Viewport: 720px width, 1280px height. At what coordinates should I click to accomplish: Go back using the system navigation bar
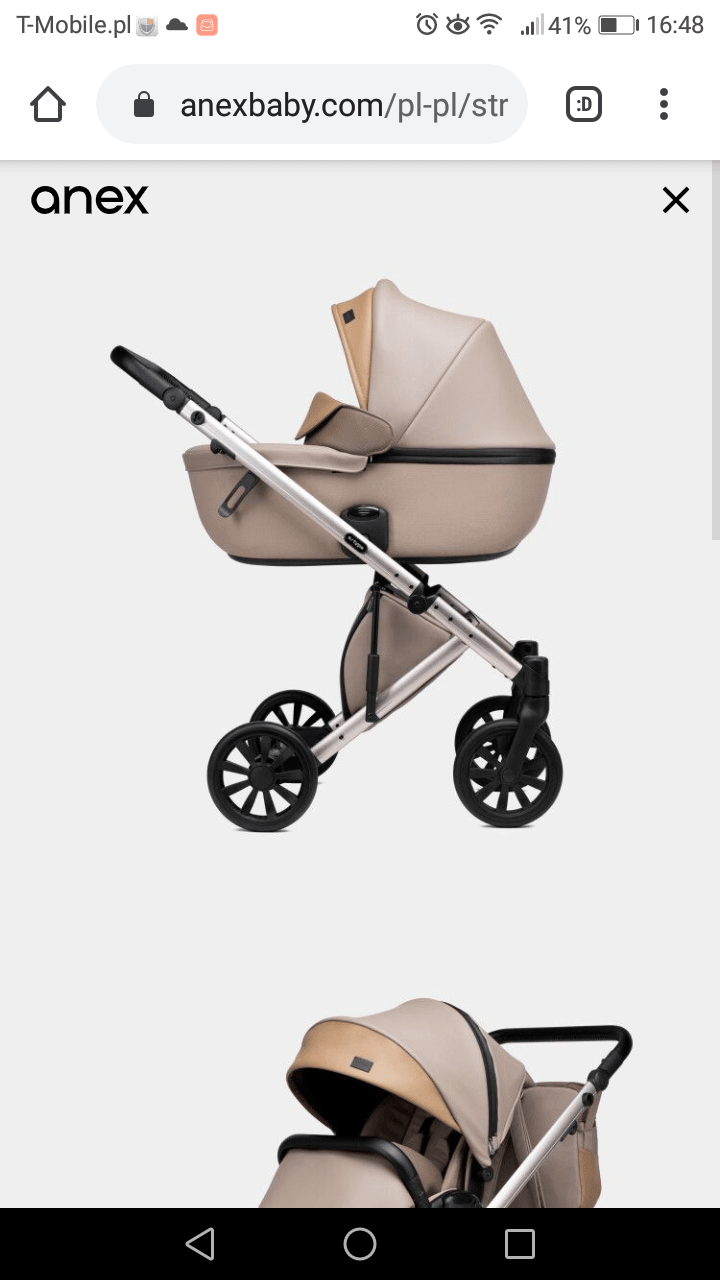(200, 1243)
